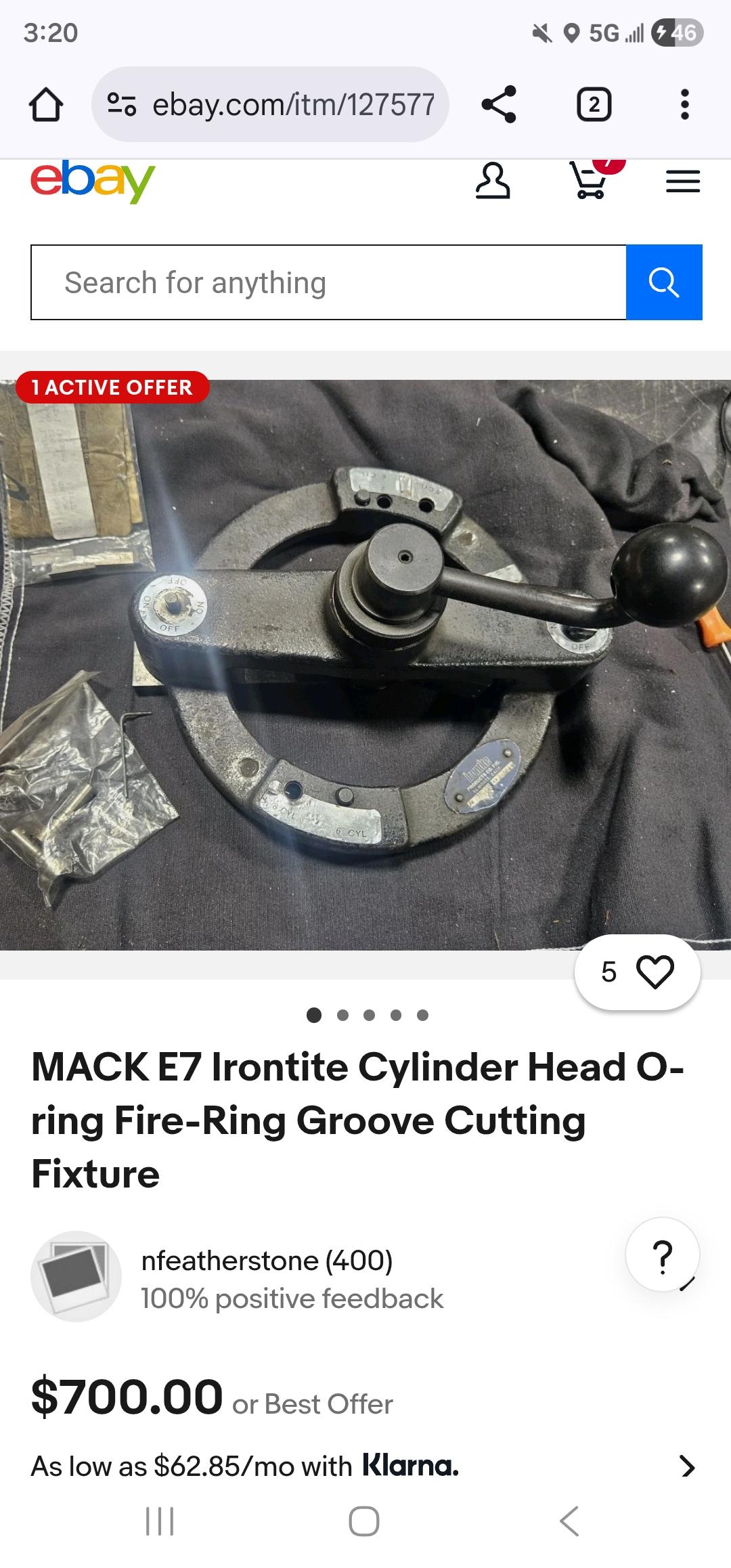Open the Irontite fixture product photo
The height and width of the screenshot is (1568, 731).
pyautogui.click(x=365, y=663)
